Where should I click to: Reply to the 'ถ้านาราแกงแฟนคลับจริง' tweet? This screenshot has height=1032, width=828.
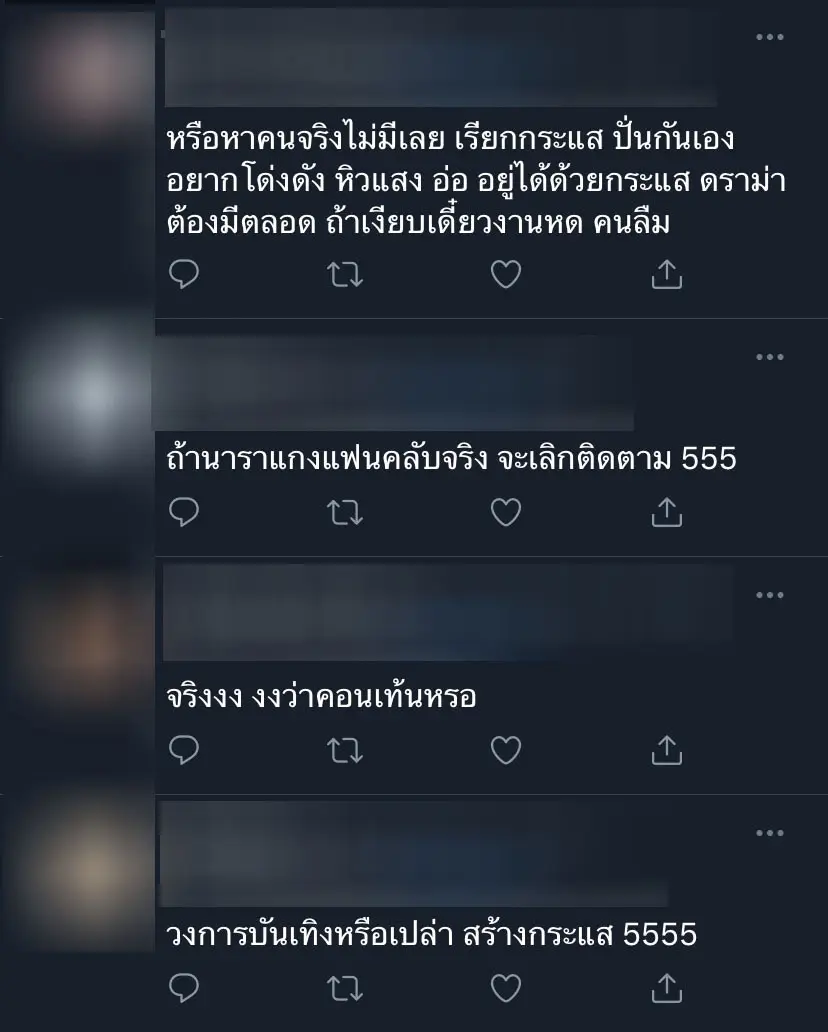184,513
